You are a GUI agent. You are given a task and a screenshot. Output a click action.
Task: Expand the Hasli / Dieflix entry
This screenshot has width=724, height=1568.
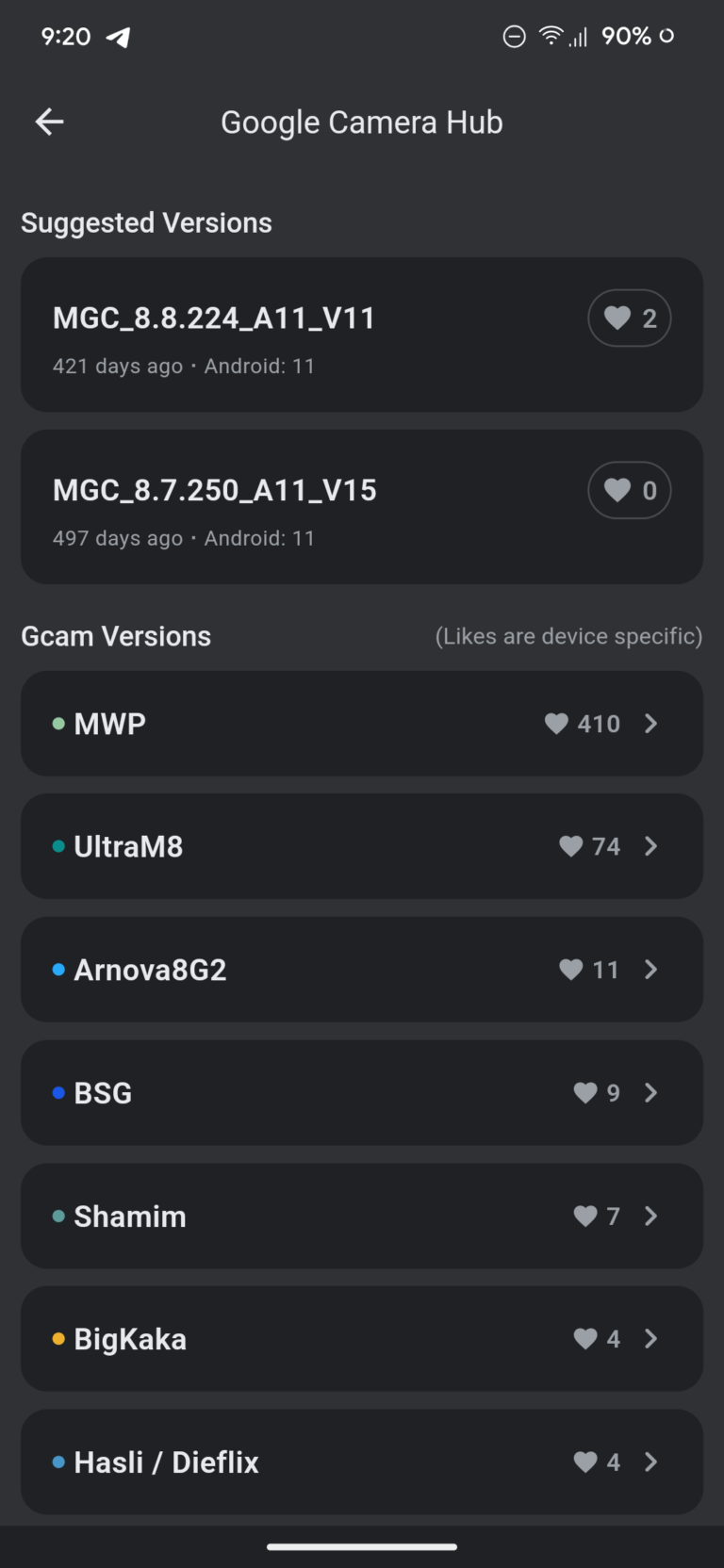[650, 1462]
